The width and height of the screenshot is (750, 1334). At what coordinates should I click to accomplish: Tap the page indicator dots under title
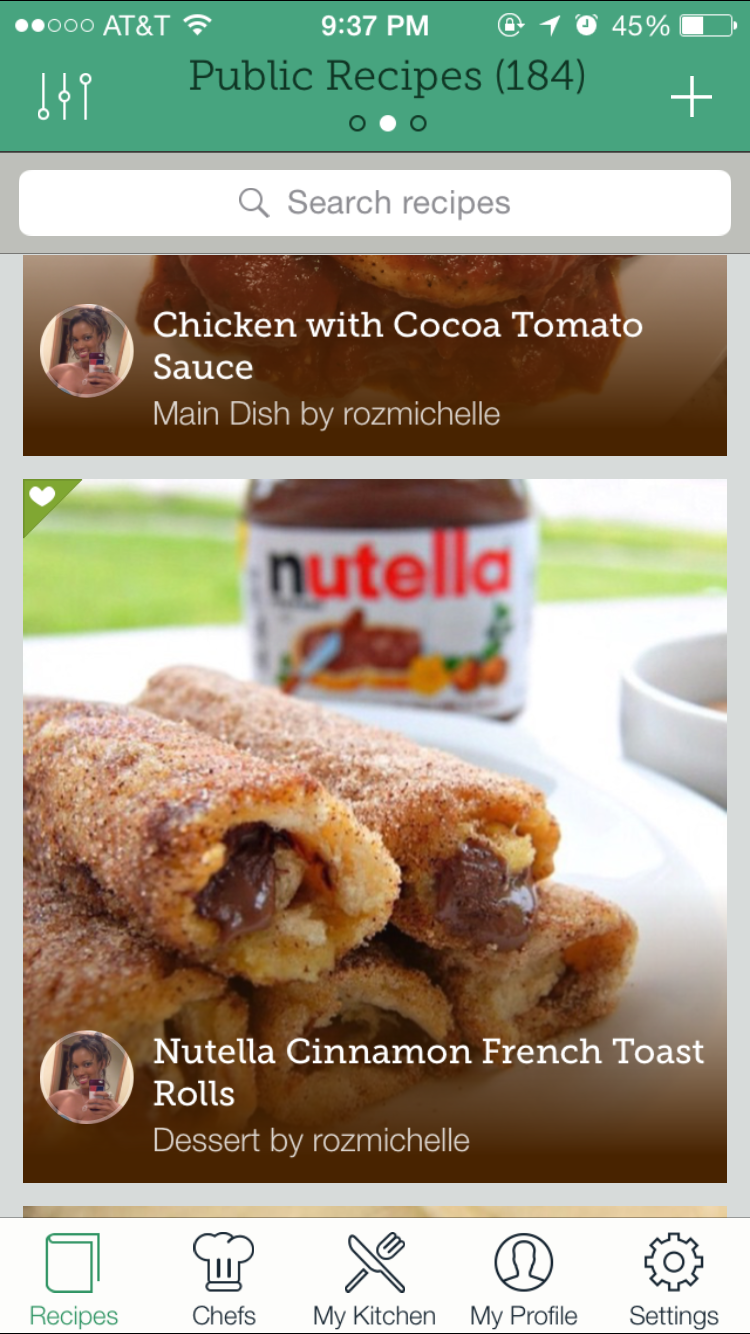[x=387, y=123]
